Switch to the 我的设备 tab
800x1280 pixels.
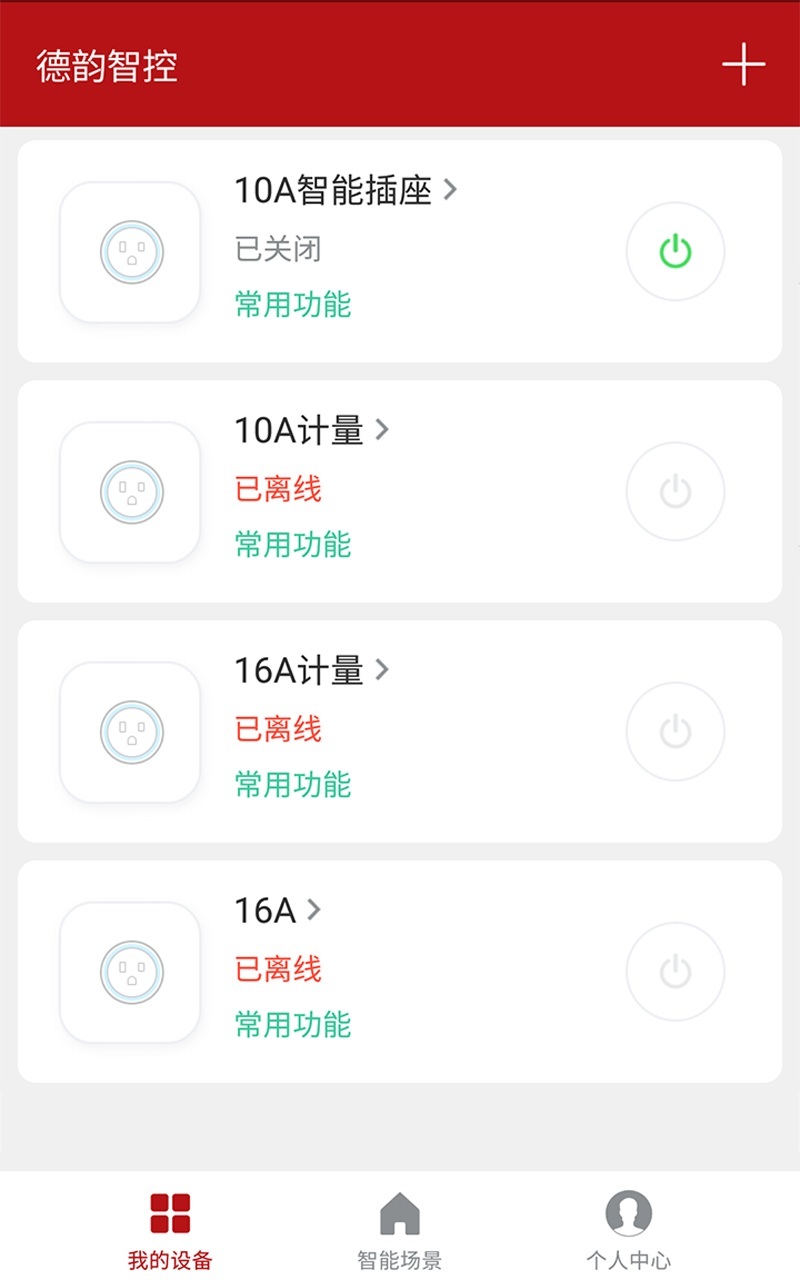170,1230
